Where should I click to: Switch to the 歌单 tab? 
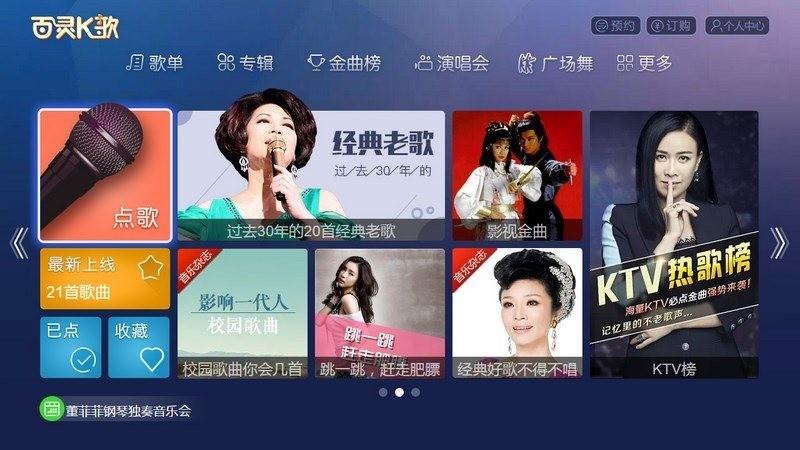155,63
